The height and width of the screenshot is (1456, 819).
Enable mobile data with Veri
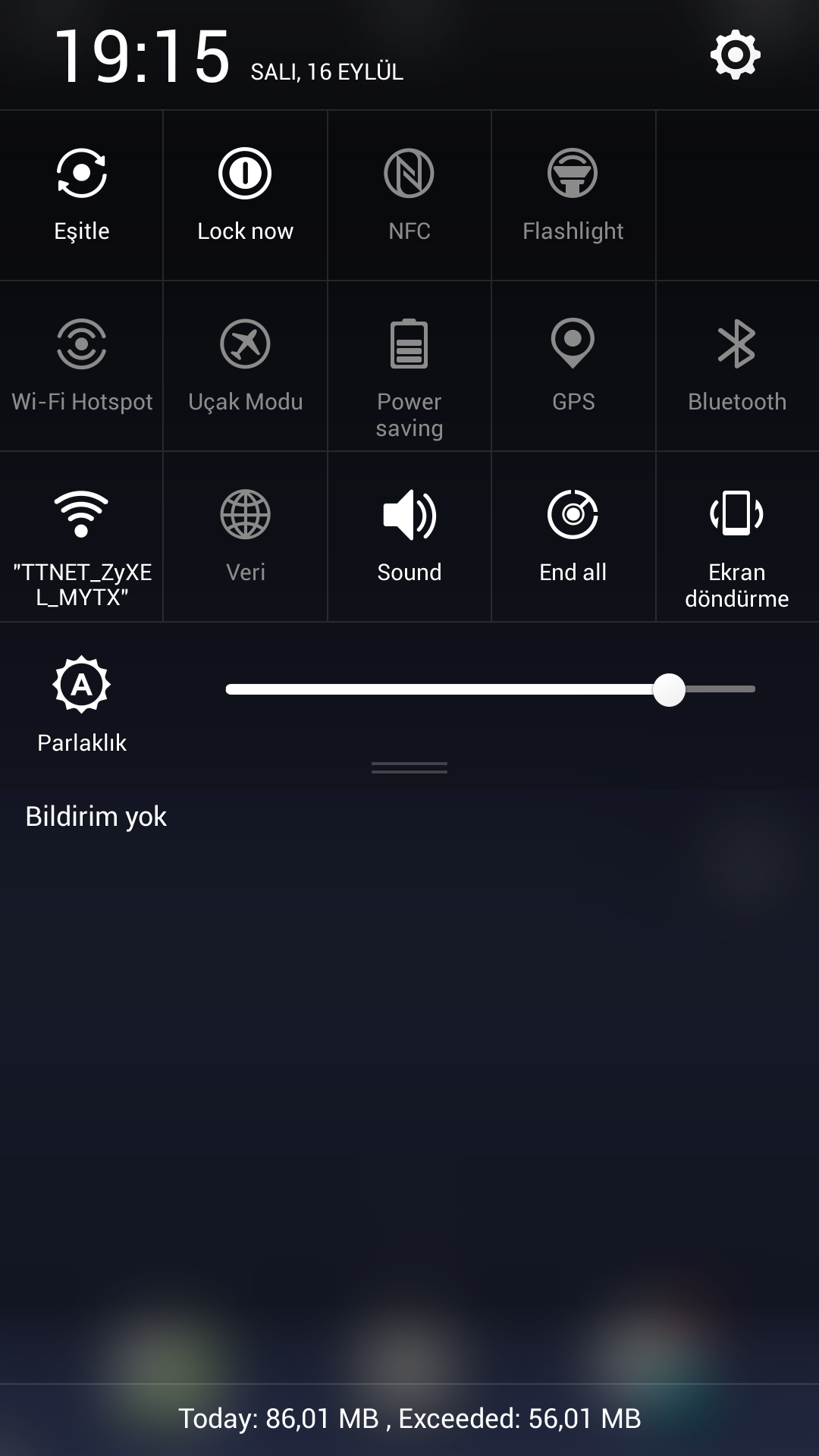pos(245,537)
